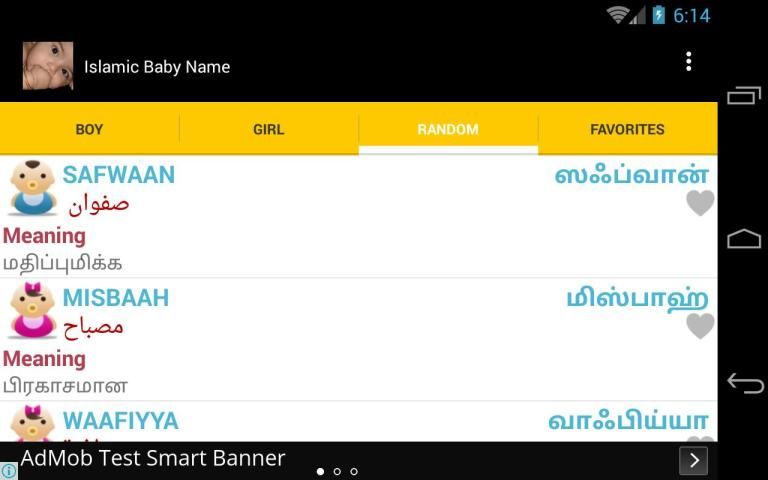Open the Safwaan name entry
768x480 pixels.
coord(118,175)
